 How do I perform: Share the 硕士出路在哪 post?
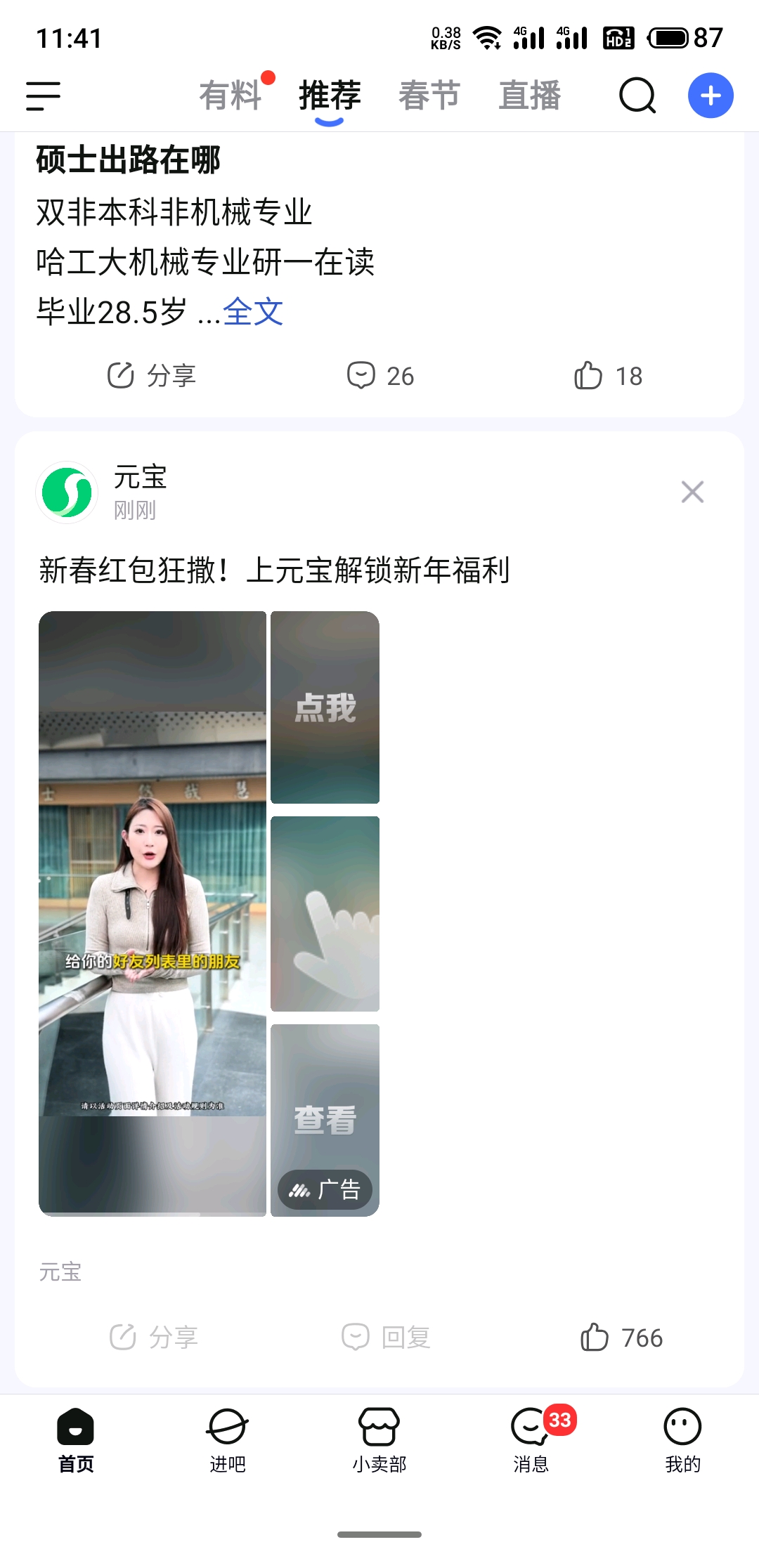point(151,376)
